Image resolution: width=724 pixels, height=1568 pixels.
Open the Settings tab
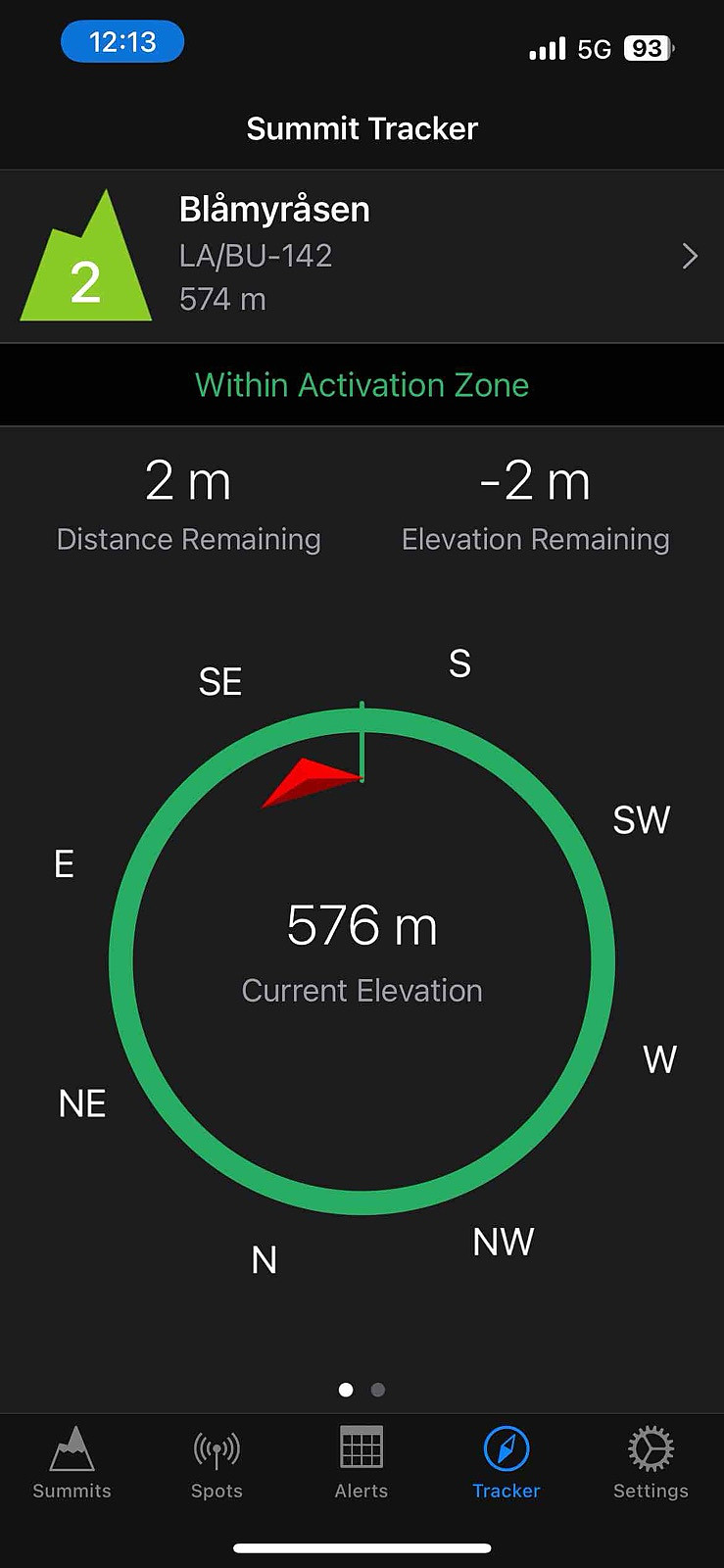tap(651, 1463)
